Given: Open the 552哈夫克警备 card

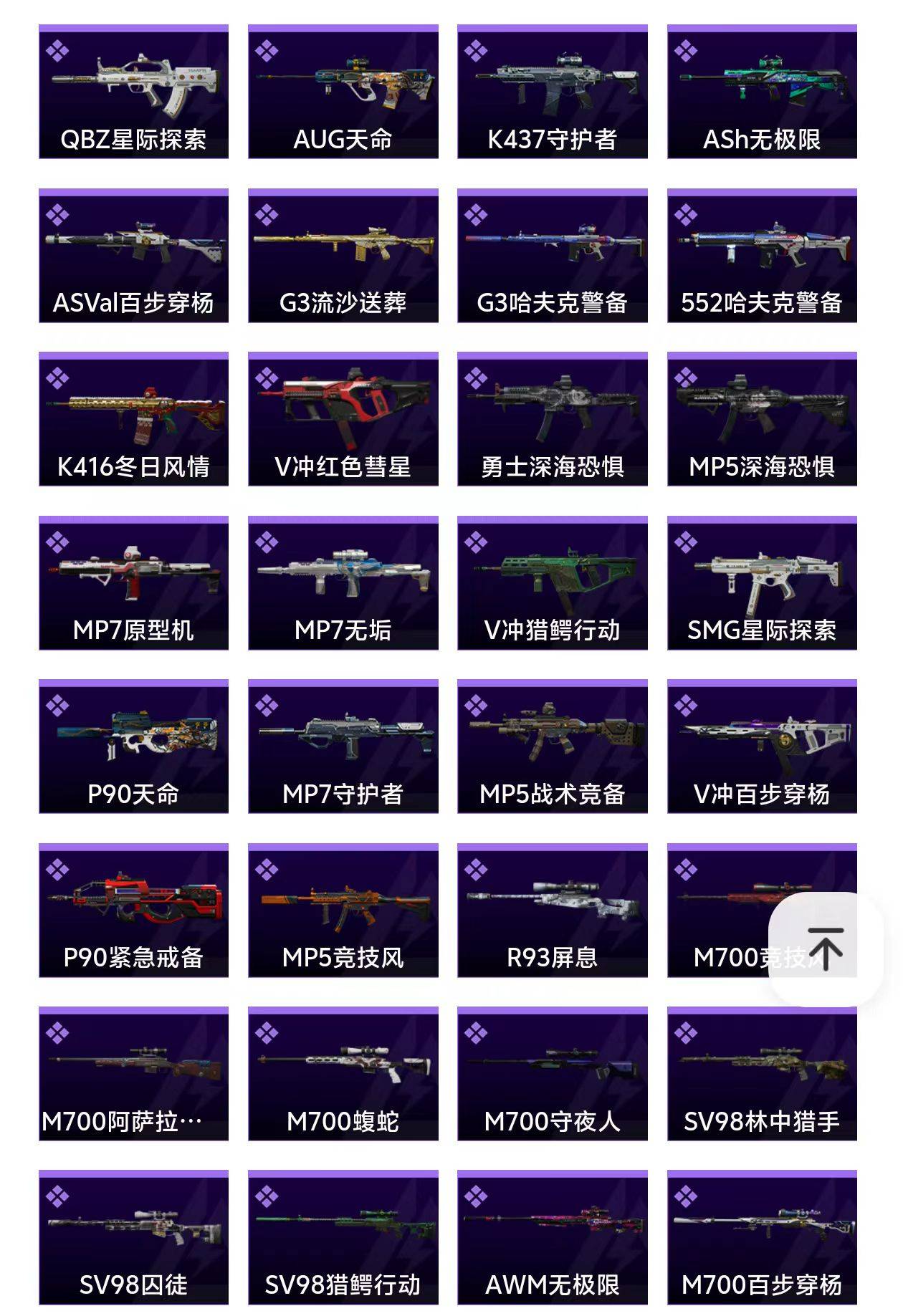Looking at the screenshot, I should tap(762, 256).
